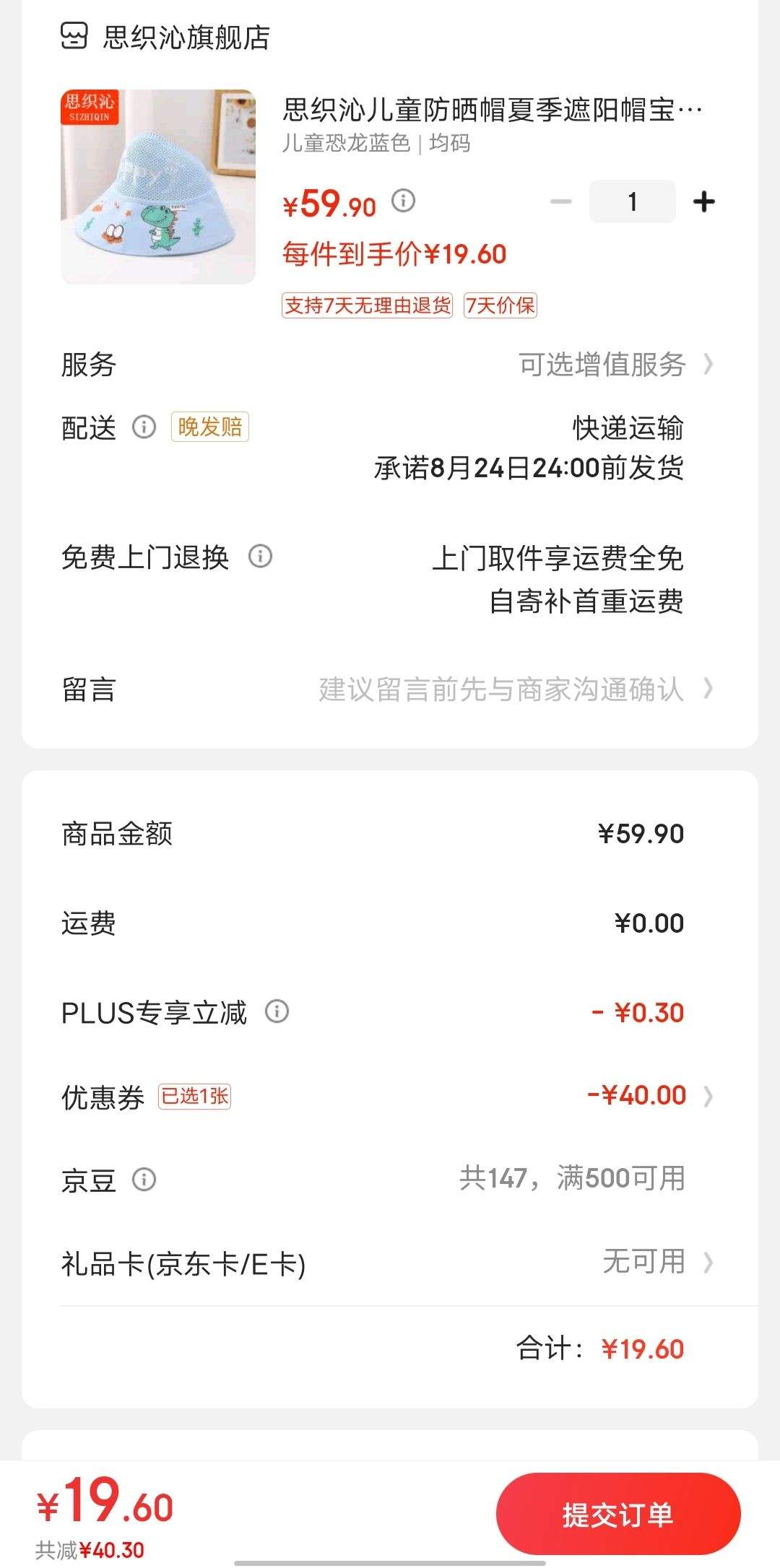Open 可选增值服务 service options
The height and width of the screenshot is (1568, 780).
615,365
